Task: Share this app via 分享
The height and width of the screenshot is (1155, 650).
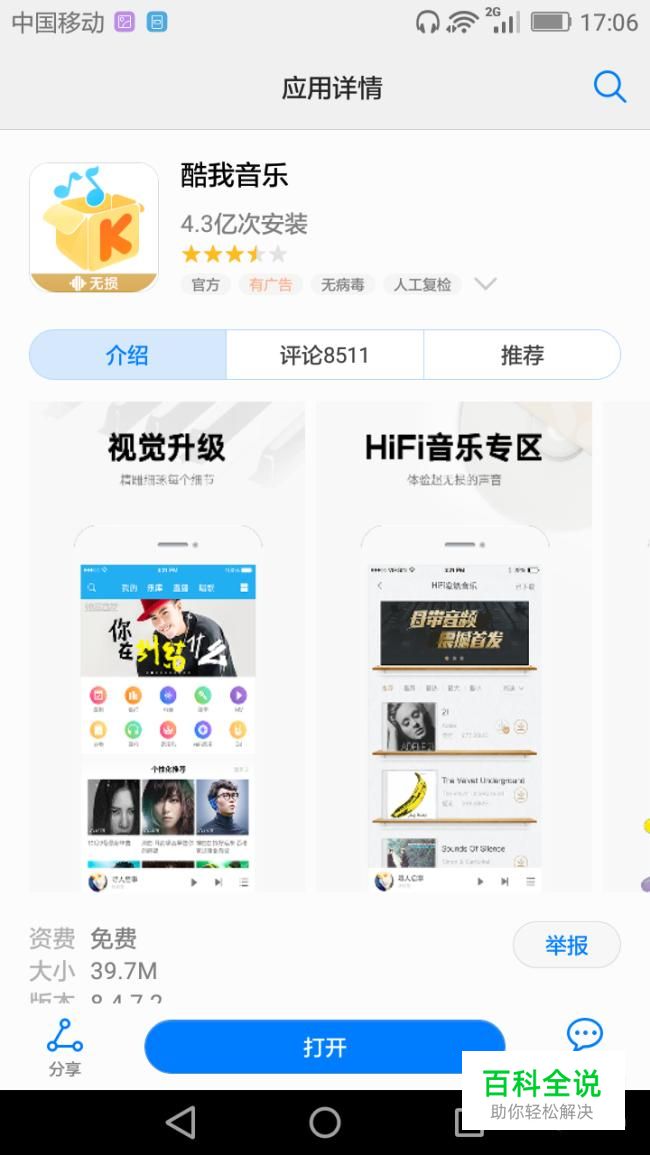Action: (x=65, y=1047)
